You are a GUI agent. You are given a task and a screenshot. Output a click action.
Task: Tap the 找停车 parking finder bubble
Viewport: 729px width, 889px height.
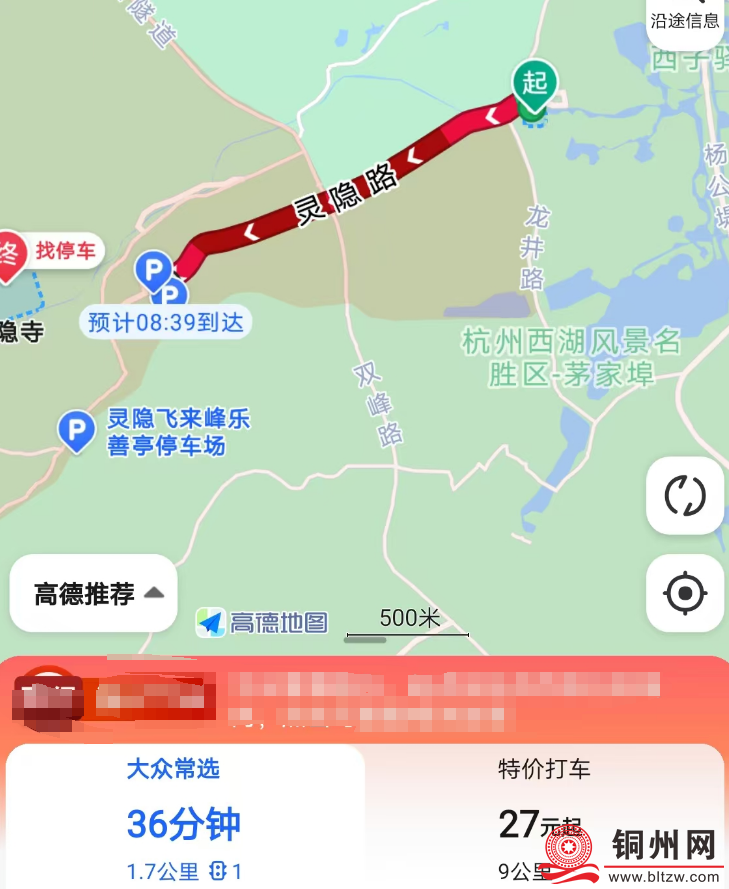pyautogui.click(x=65, y=250)
